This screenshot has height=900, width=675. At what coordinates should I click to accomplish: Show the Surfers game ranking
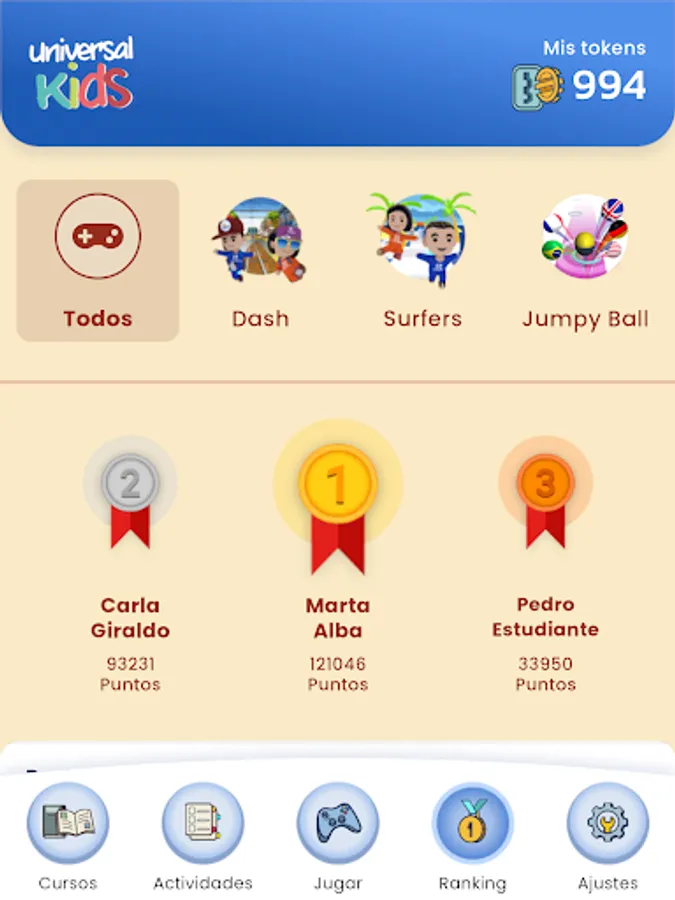tap(422, 260)
